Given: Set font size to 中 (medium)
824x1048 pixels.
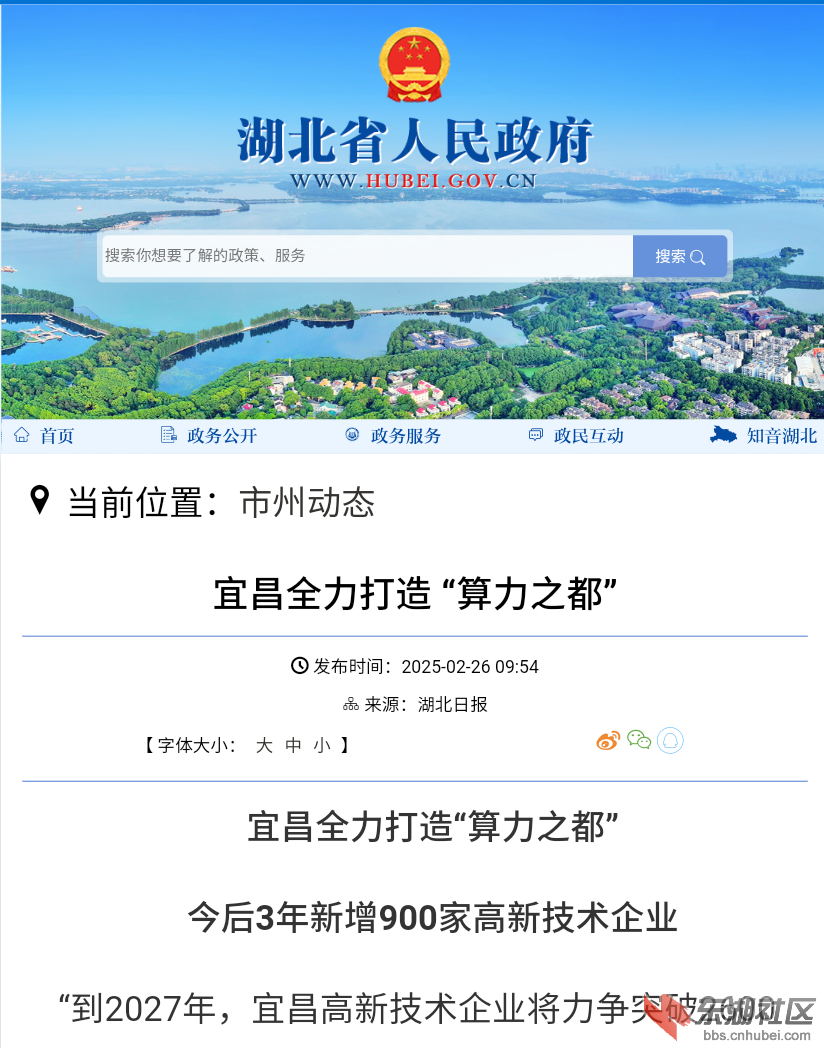Looking at the screenshot, I should point(293,745).
